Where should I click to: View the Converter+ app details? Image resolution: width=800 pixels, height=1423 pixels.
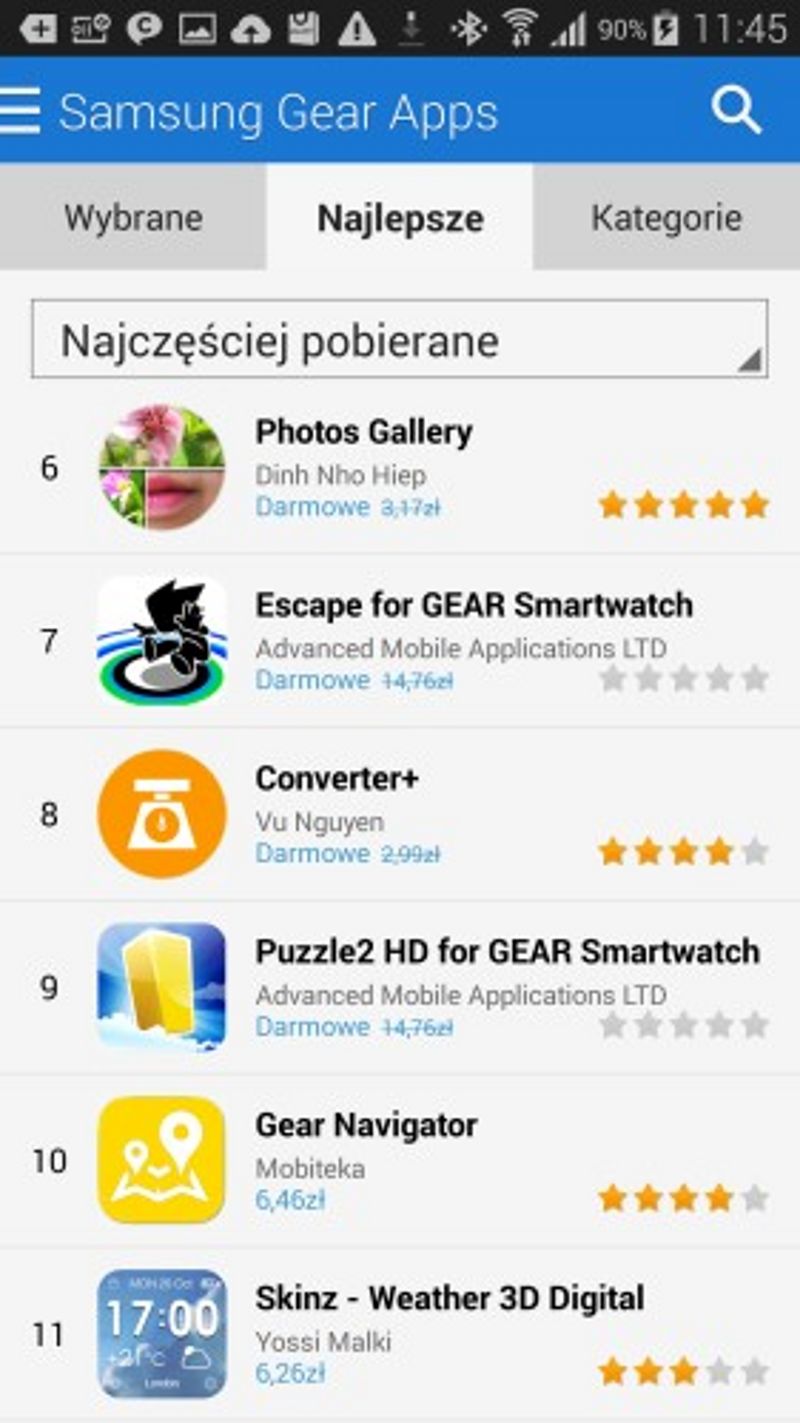coord(336,779)
